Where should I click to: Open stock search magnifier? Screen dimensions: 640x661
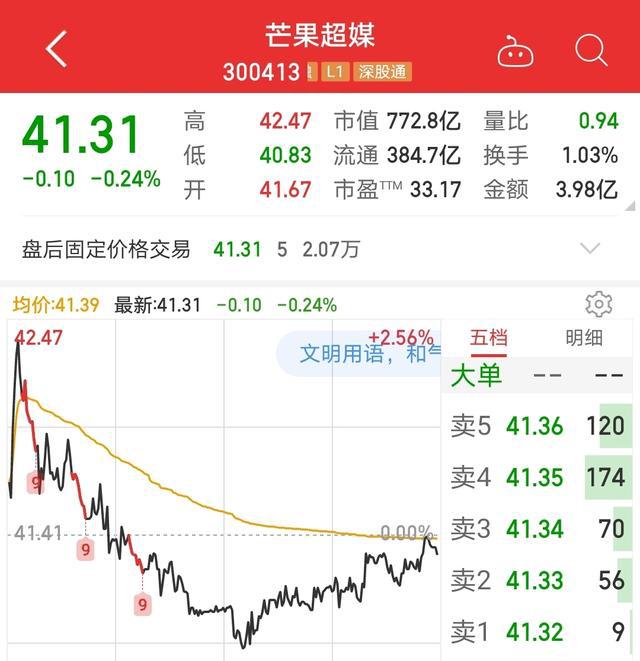(x=592, y=49)
